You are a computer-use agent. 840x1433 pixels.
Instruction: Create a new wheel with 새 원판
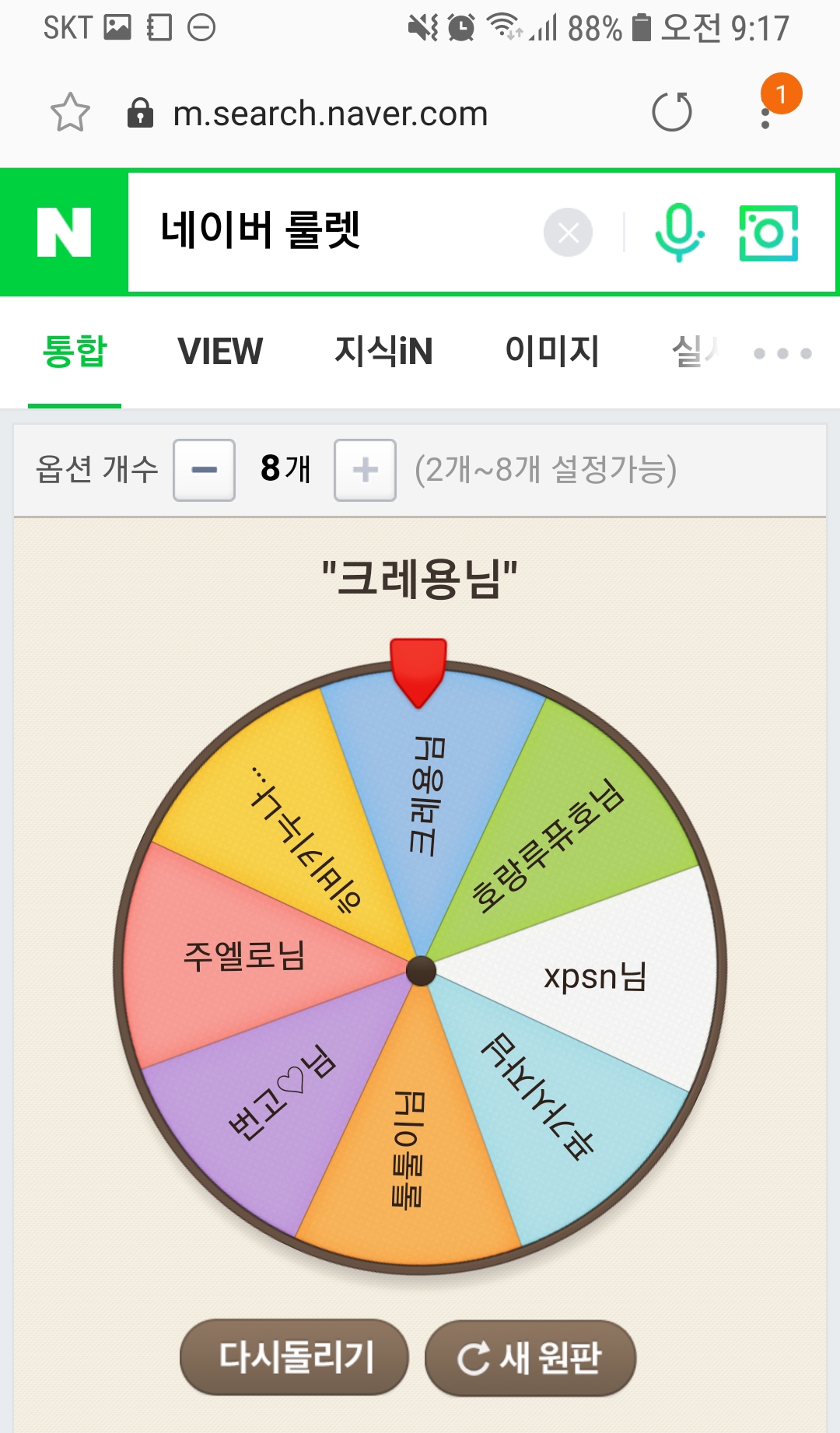pyautogui.click(x=530, y=1358)
